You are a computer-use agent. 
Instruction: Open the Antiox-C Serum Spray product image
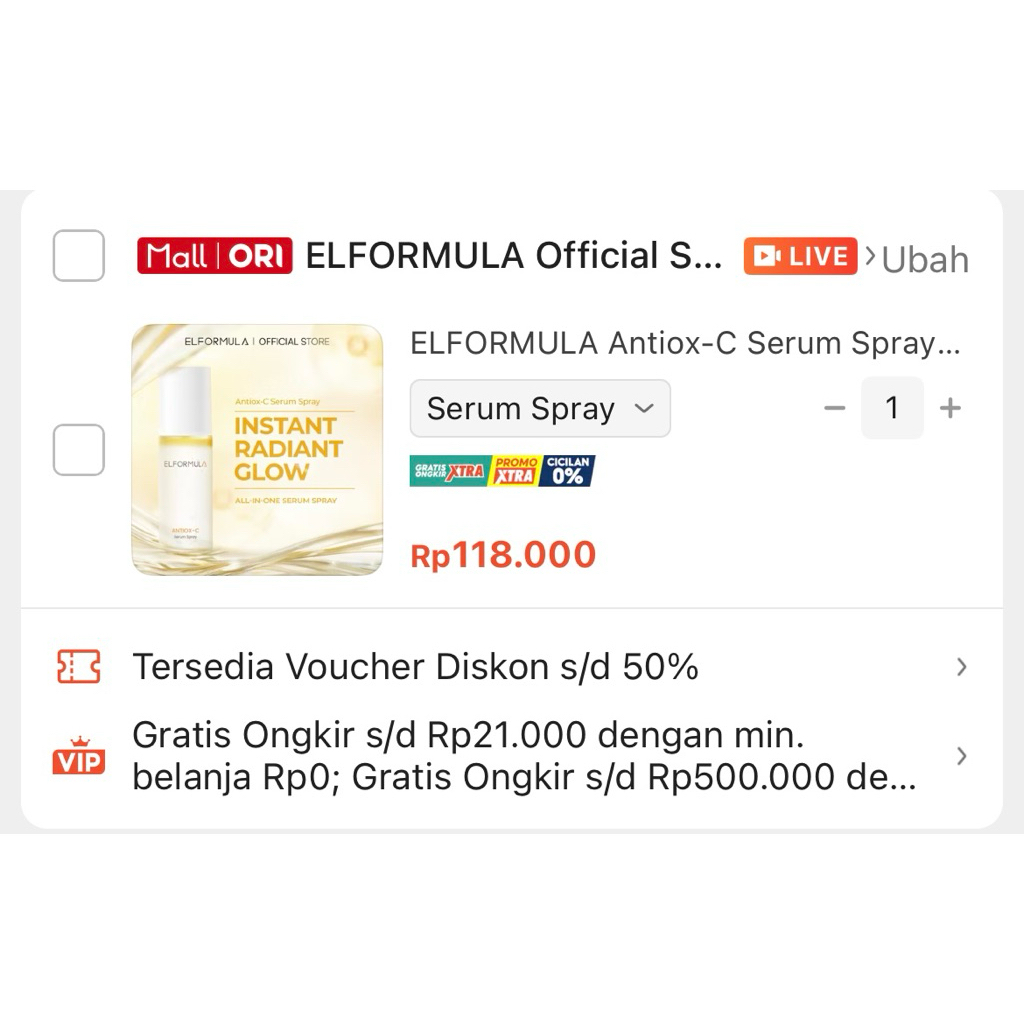(x=257, y=450)
